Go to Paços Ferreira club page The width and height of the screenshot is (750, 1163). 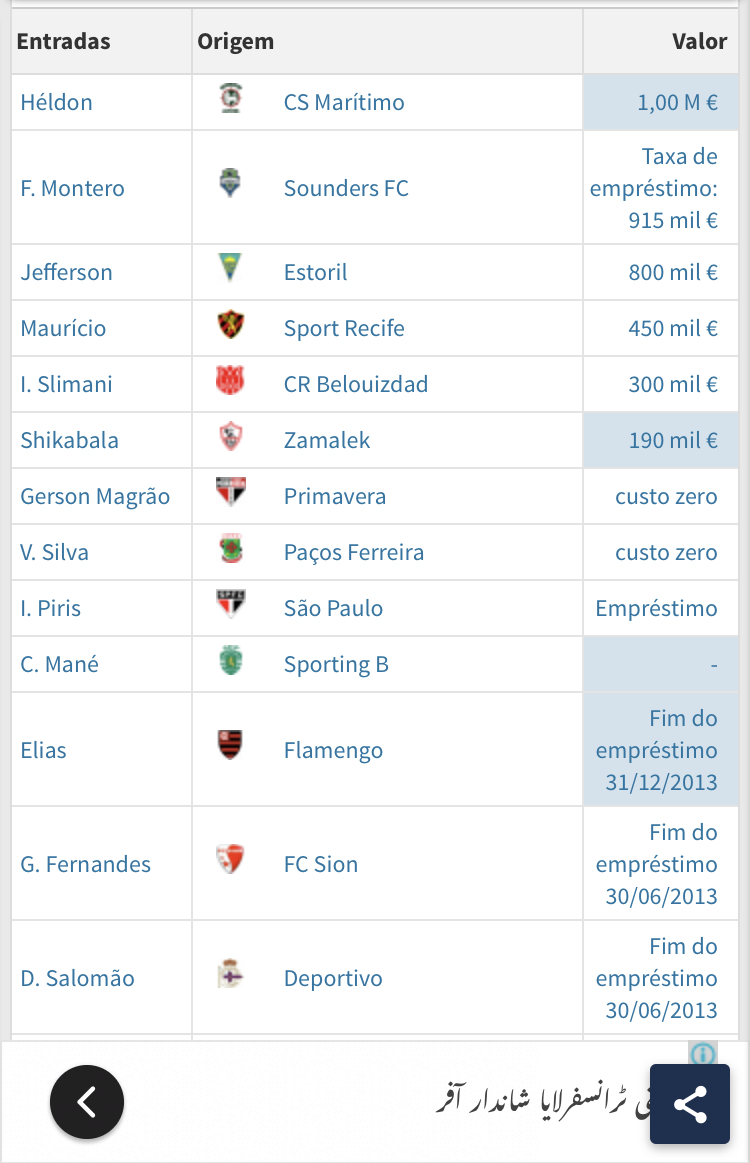pos(353,552)
